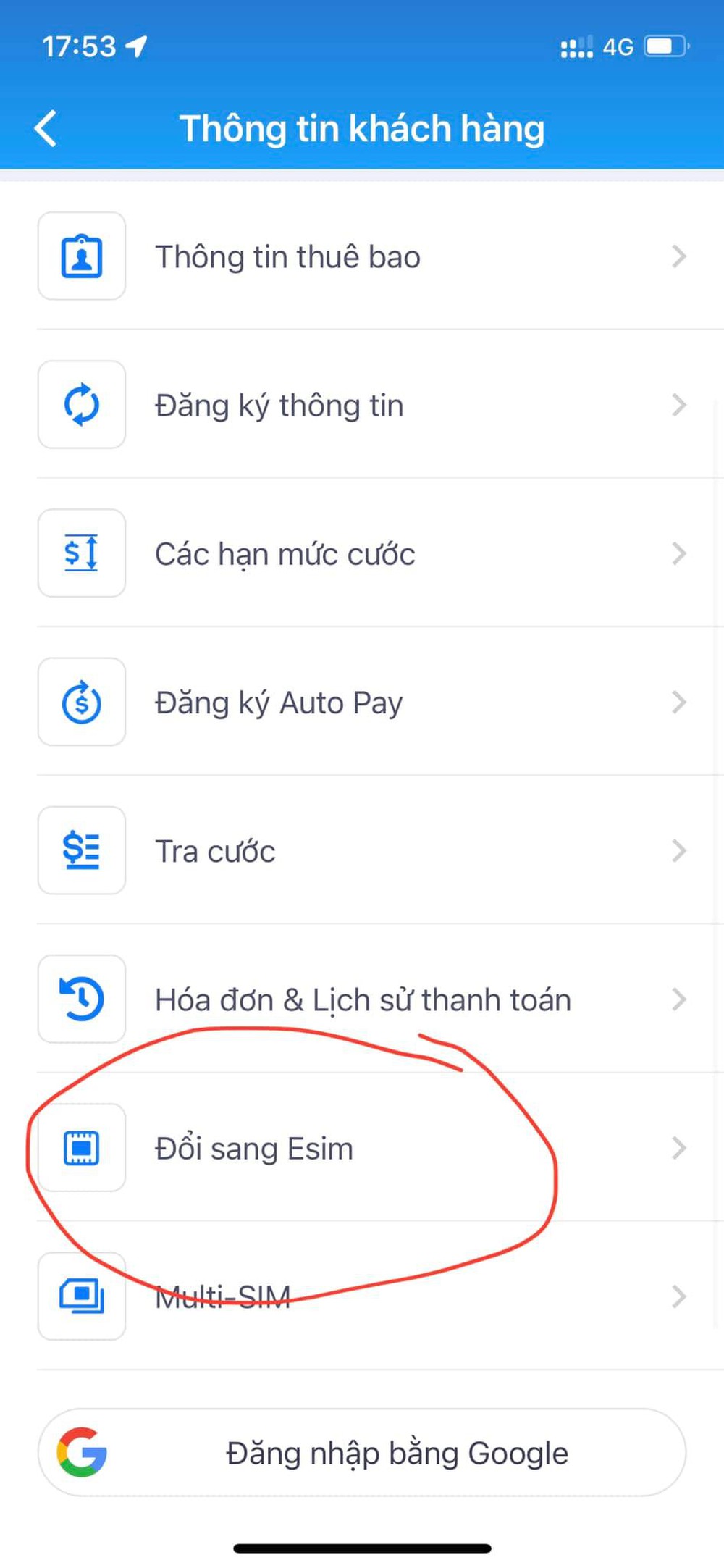Tap Đăng nhập bằng Google button
Screen dimensions: 724x1568
pyautogui.click(x=362, y=1452)
